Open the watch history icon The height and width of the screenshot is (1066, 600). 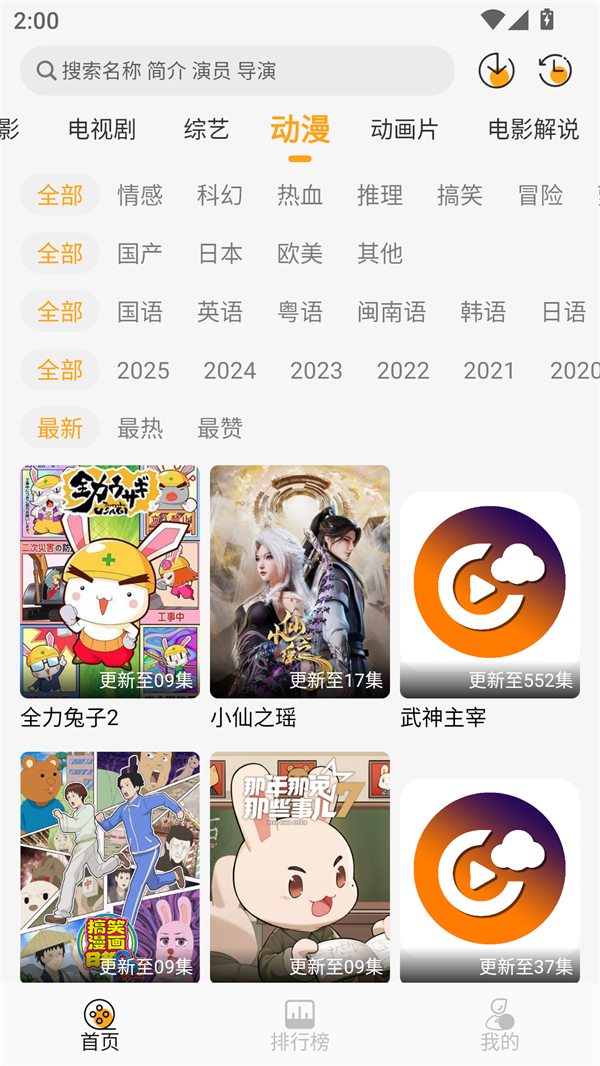(x=555, y=70)
